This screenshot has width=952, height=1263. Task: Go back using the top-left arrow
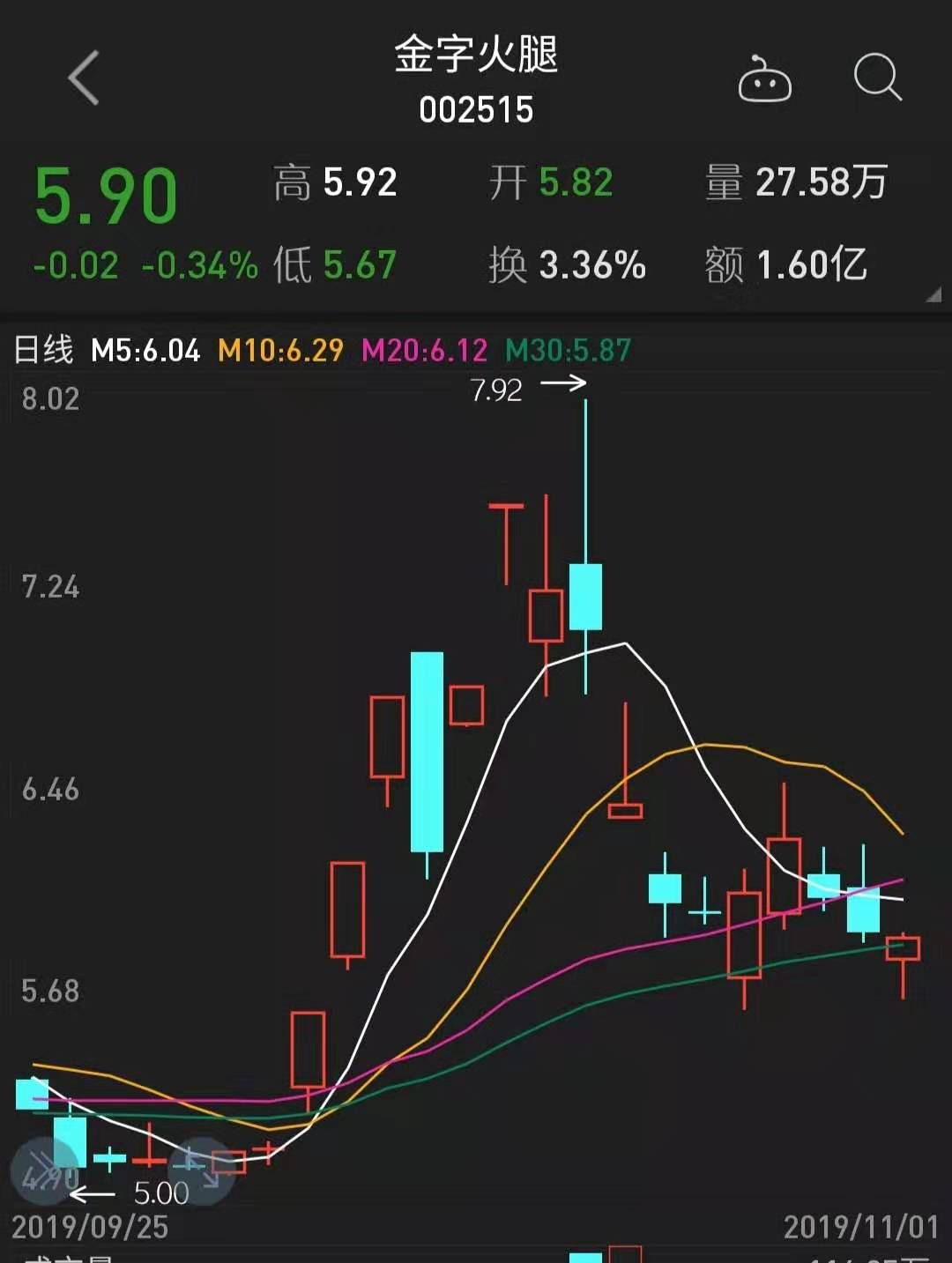point(85,78)
